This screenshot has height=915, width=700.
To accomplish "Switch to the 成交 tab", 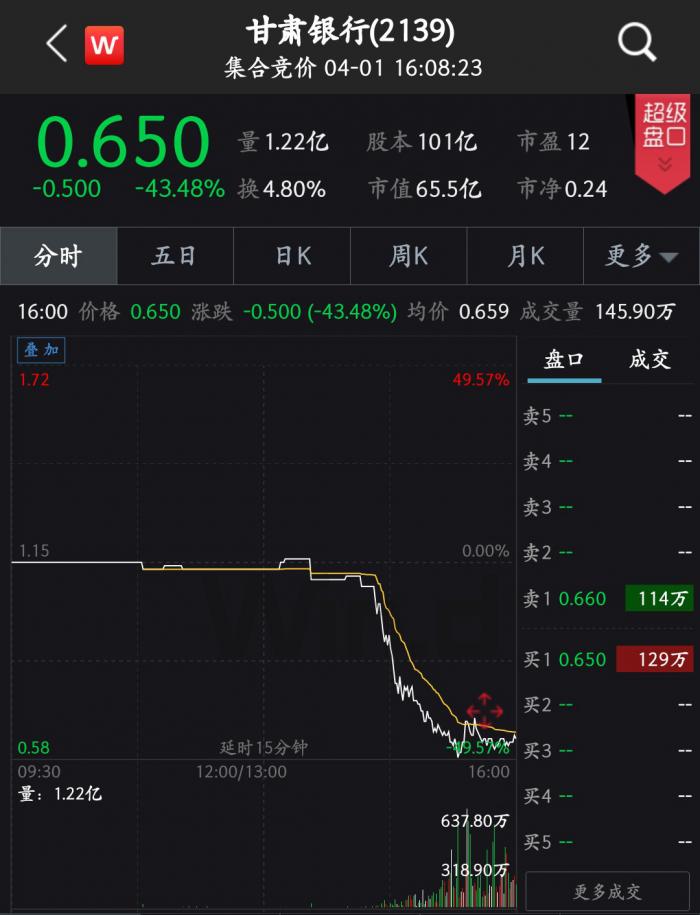I will (x=650, y=360).
